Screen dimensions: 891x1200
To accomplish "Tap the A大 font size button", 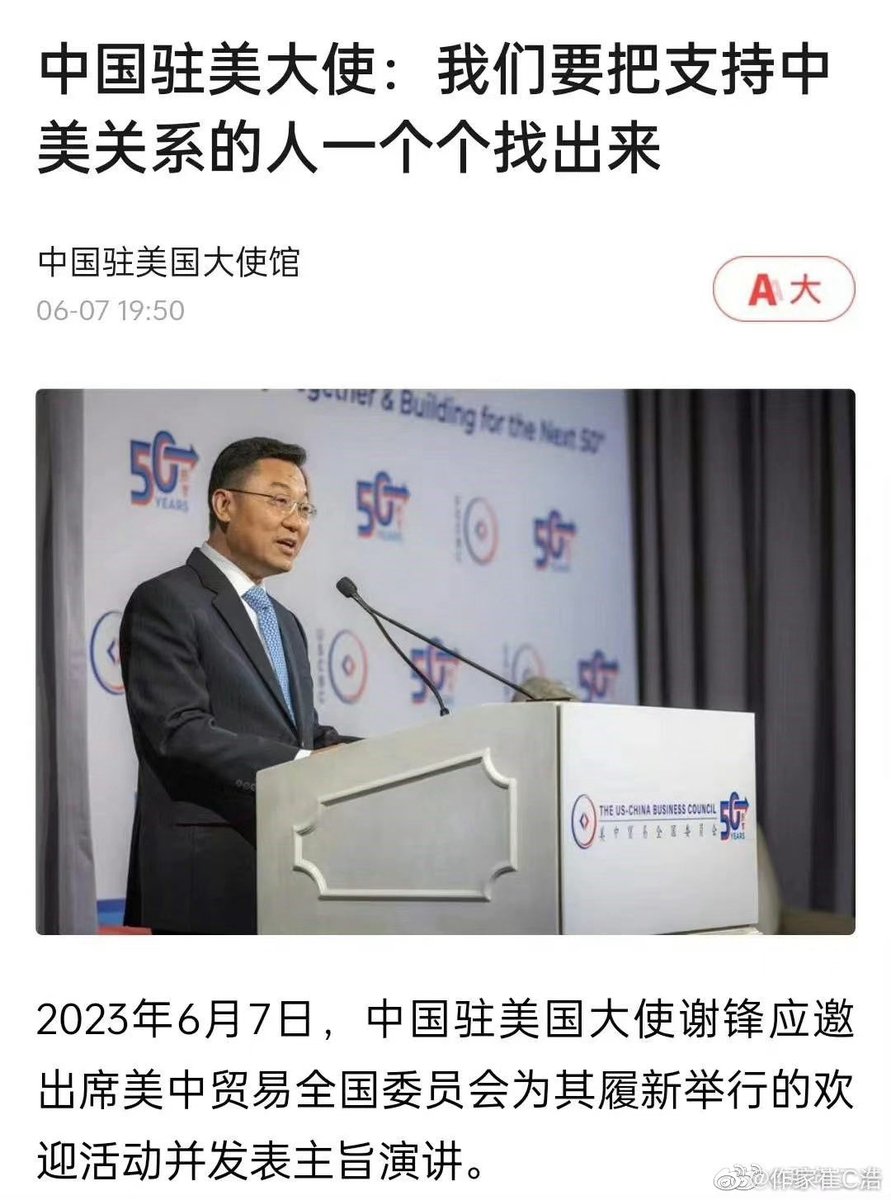I will (x=783, y=289).
